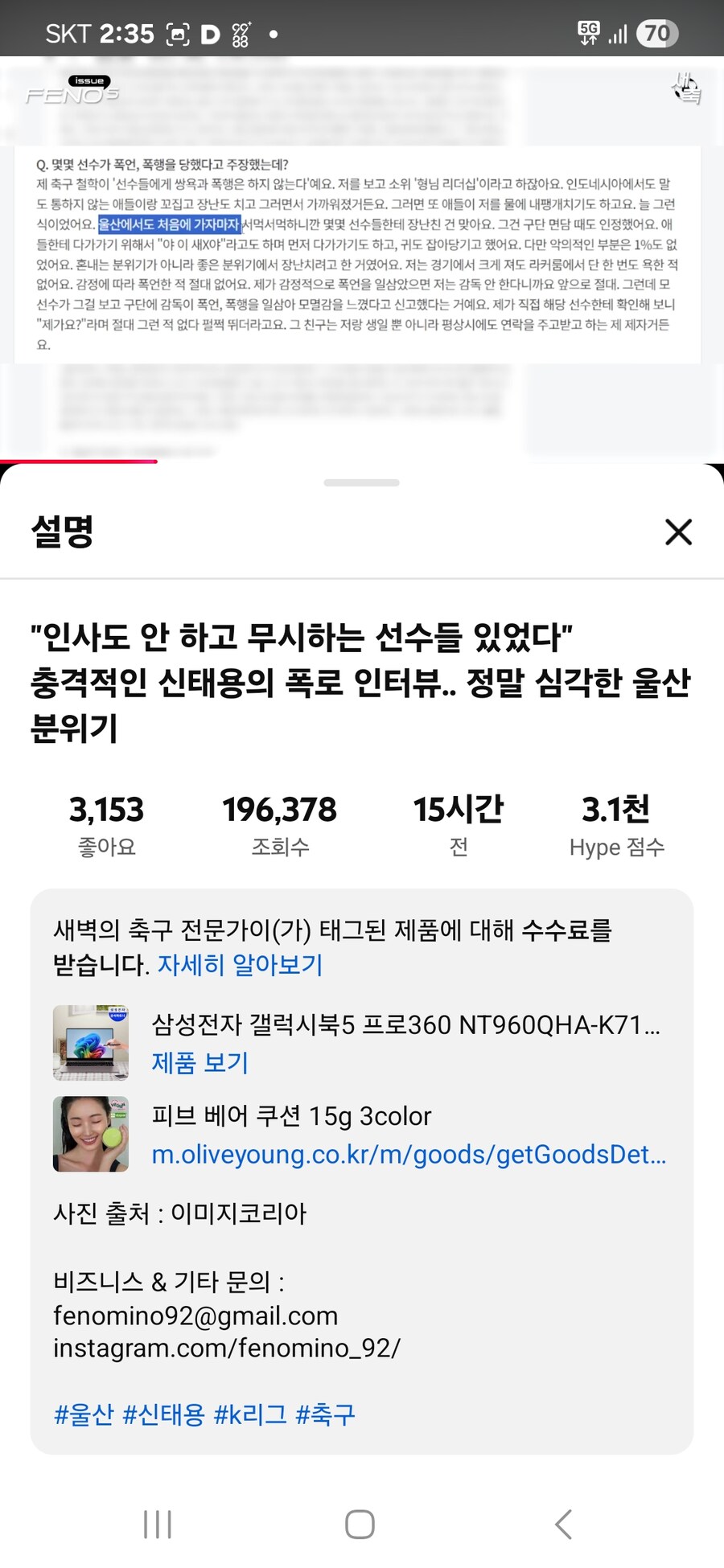Image resolution: width=724 pixels, height=1568 pixels.
Task: Close the 설명 description panel
Action: point(678,532)
